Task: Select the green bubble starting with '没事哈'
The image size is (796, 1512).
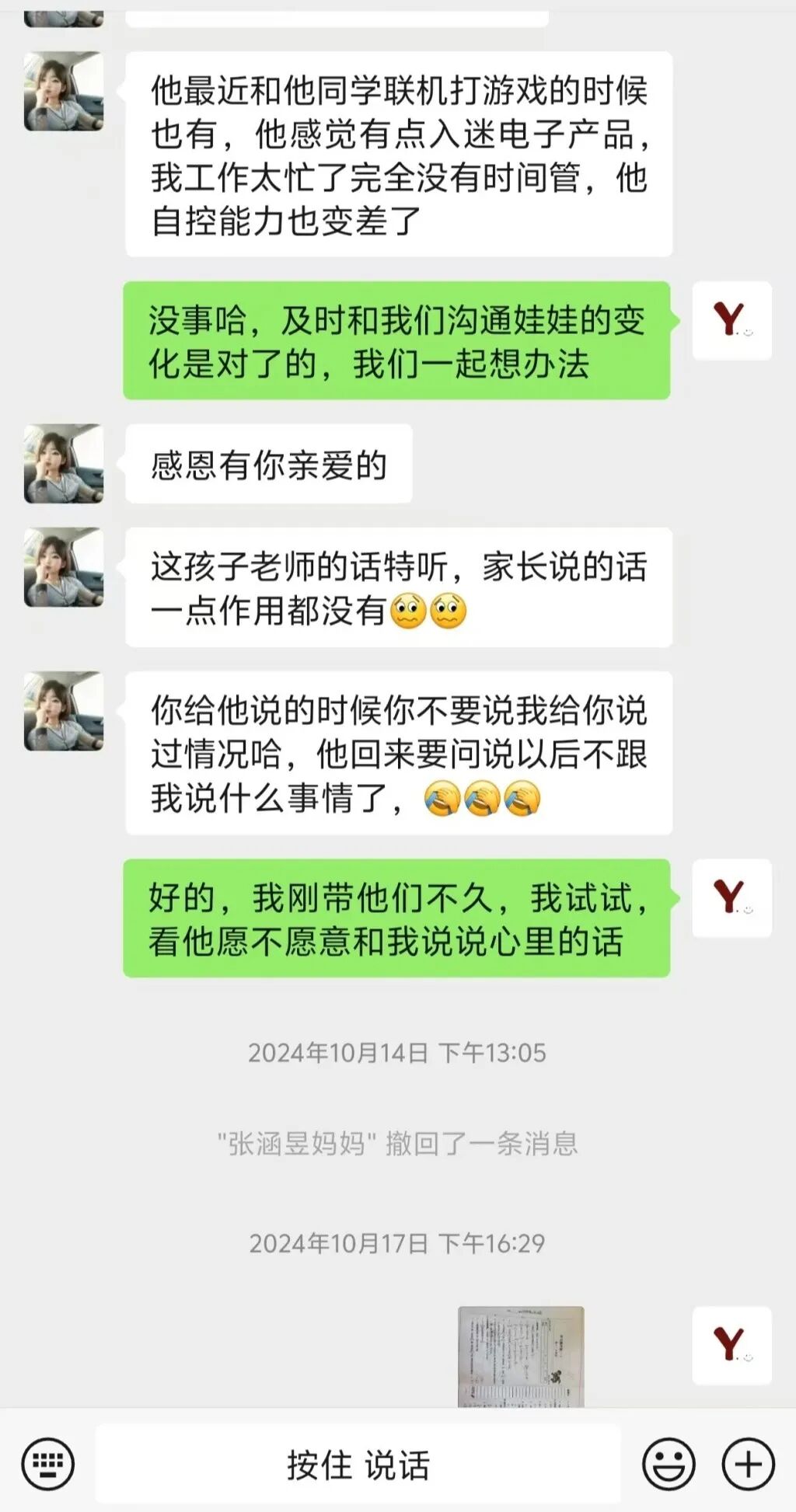Action: point(398,338)
